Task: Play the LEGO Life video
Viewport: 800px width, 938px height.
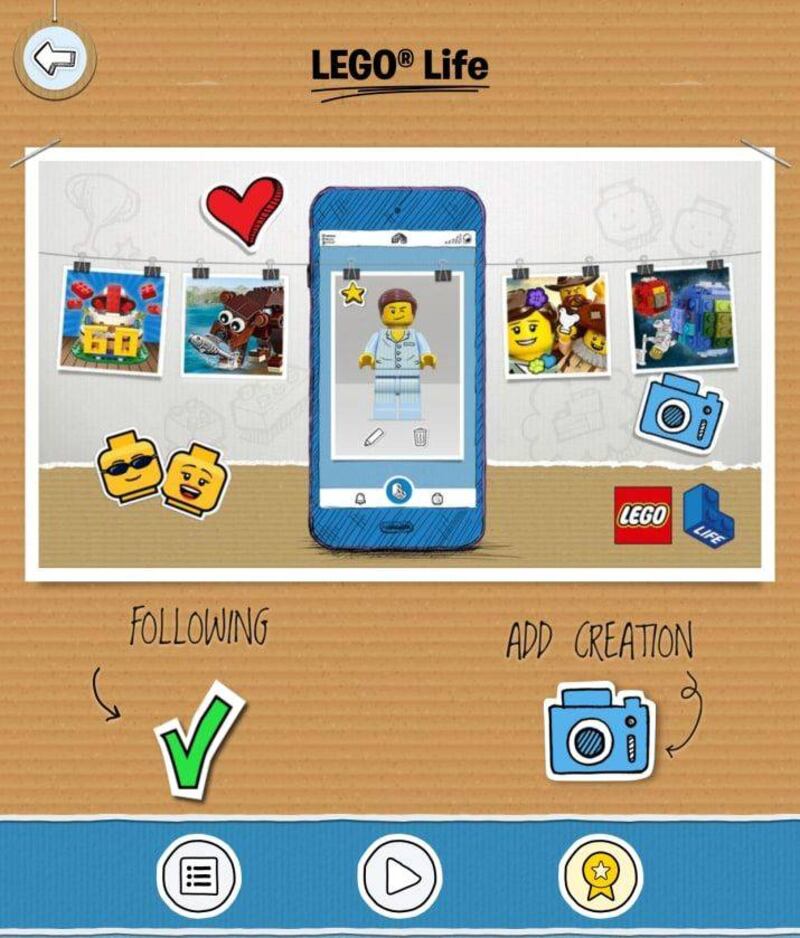Action: [400, 877]
